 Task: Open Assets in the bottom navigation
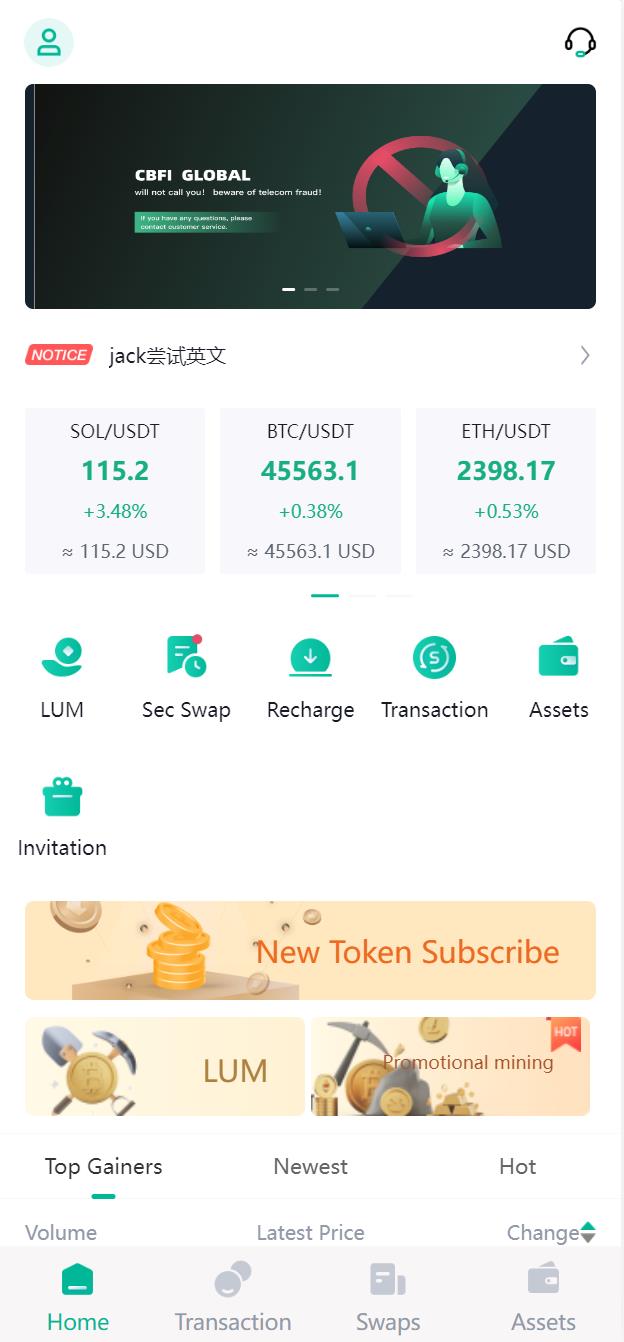point(543,1297)
